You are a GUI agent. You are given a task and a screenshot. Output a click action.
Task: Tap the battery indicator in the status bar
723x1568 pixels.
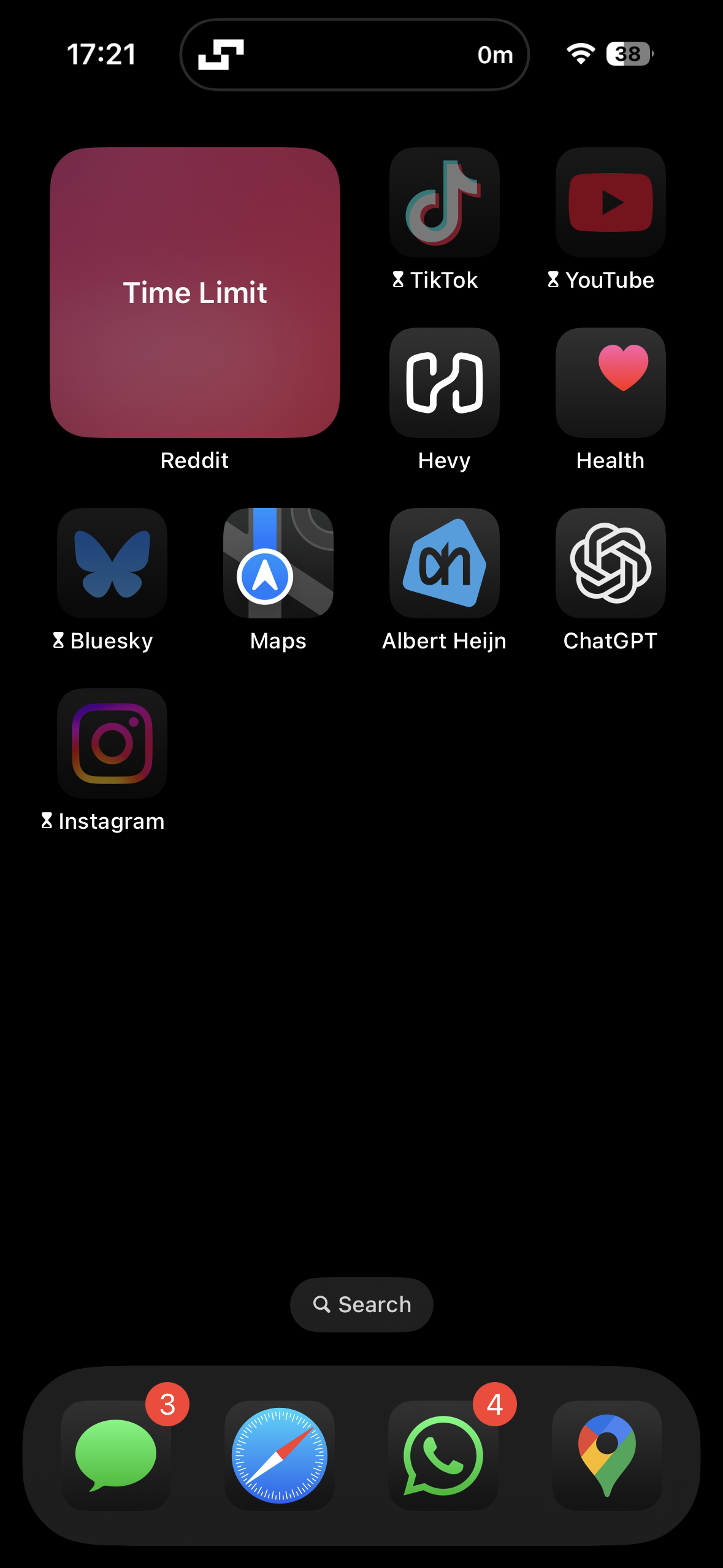[628, 54]
